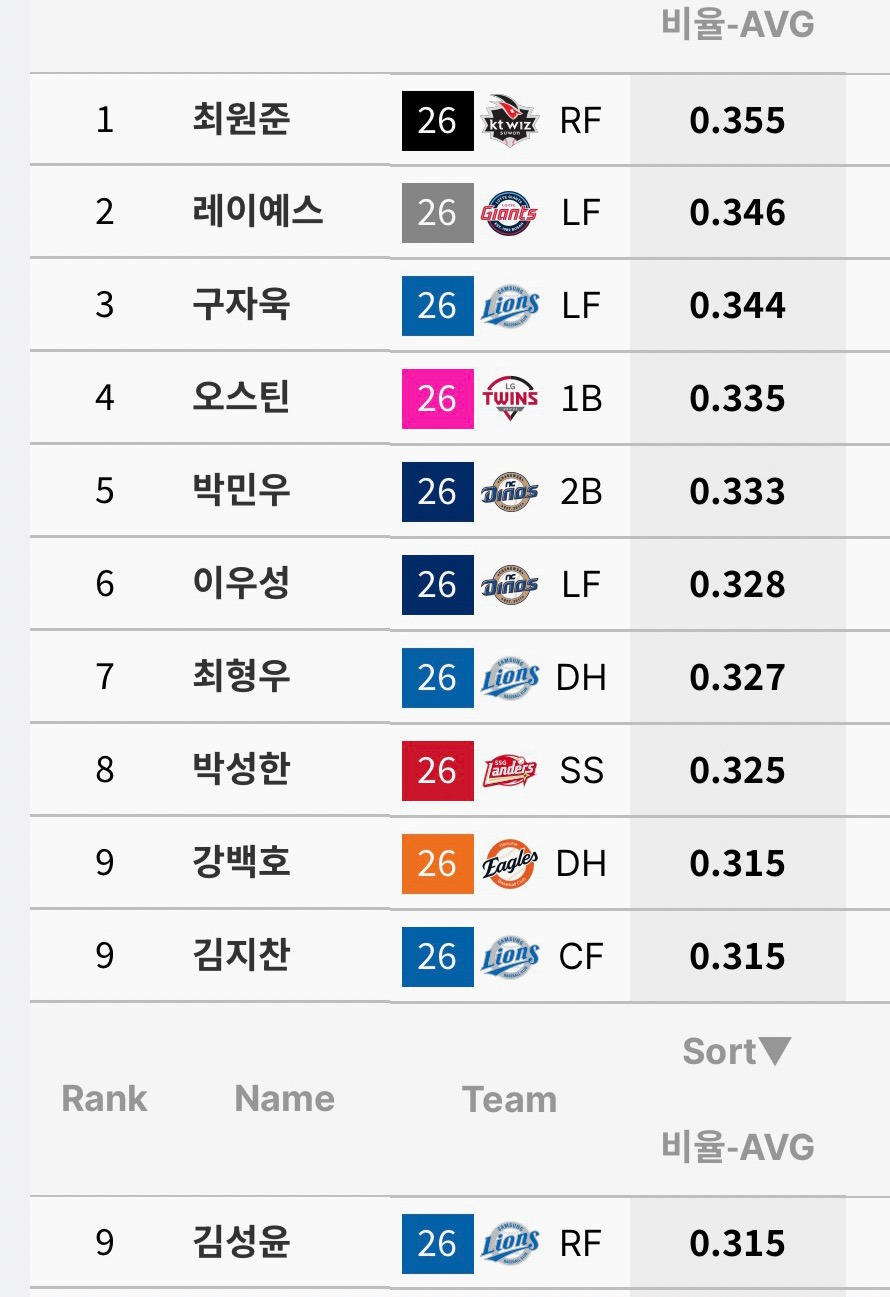Sort by the 비율-AVG column header

pos(737,1147)
